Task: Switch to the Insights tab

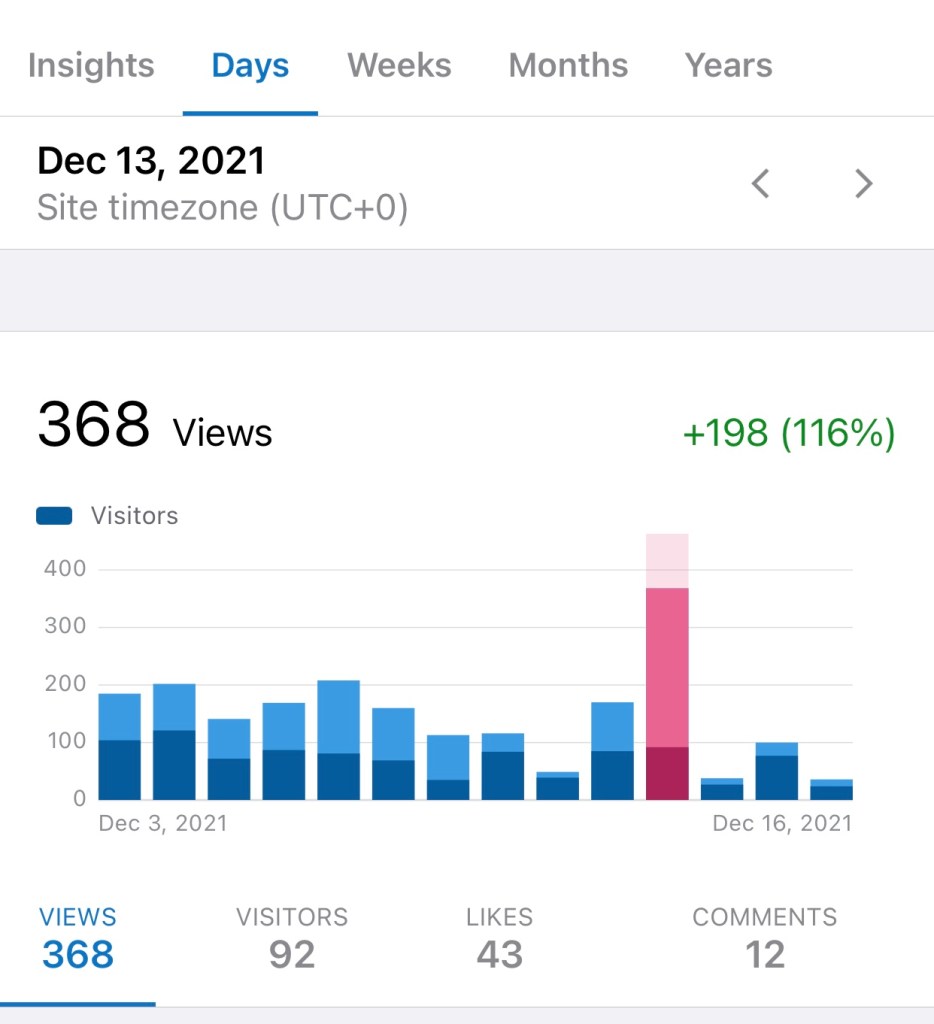Action: tap(91, 66)
